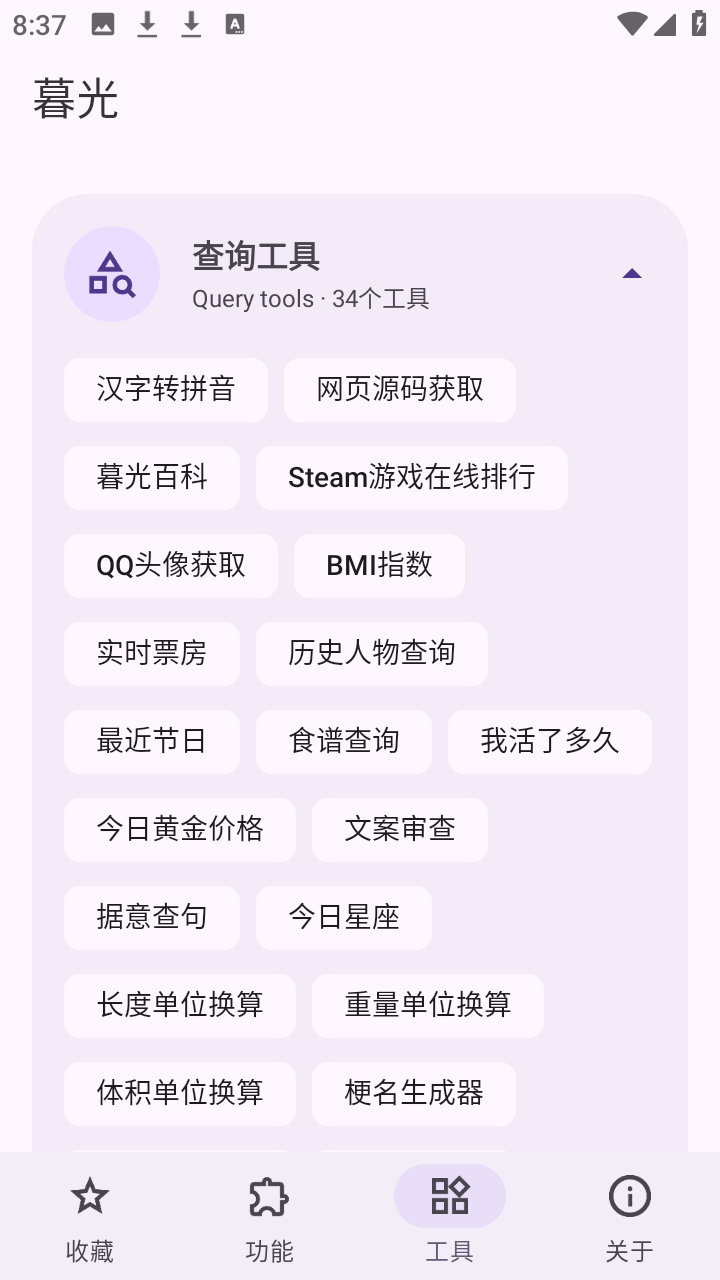720x1280 pixels.
Task: Tap the 查询工具 category icon with magnifier
Action: [112, 273]
